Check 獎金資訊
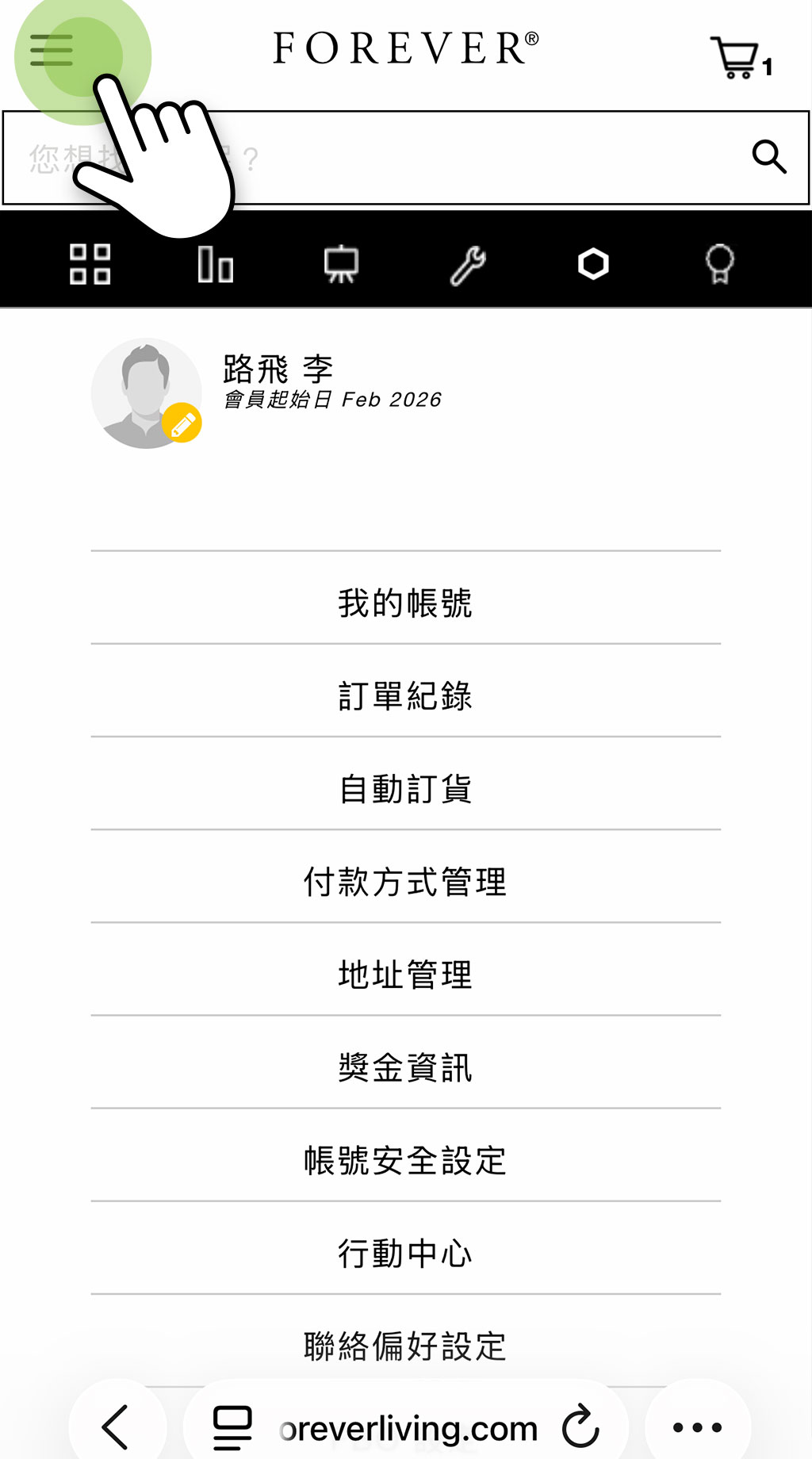This screenshot has width=812, height=1459. point(405,1067)
